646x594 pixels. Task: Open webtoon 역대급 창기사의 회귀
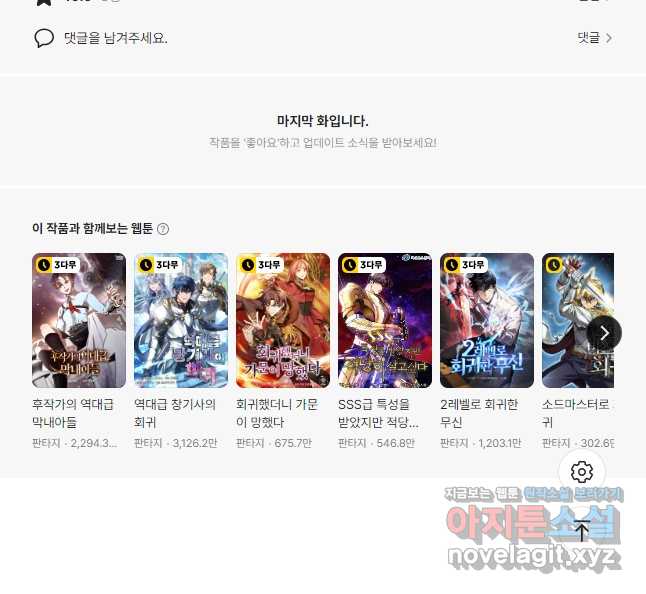tap(181, 320)
